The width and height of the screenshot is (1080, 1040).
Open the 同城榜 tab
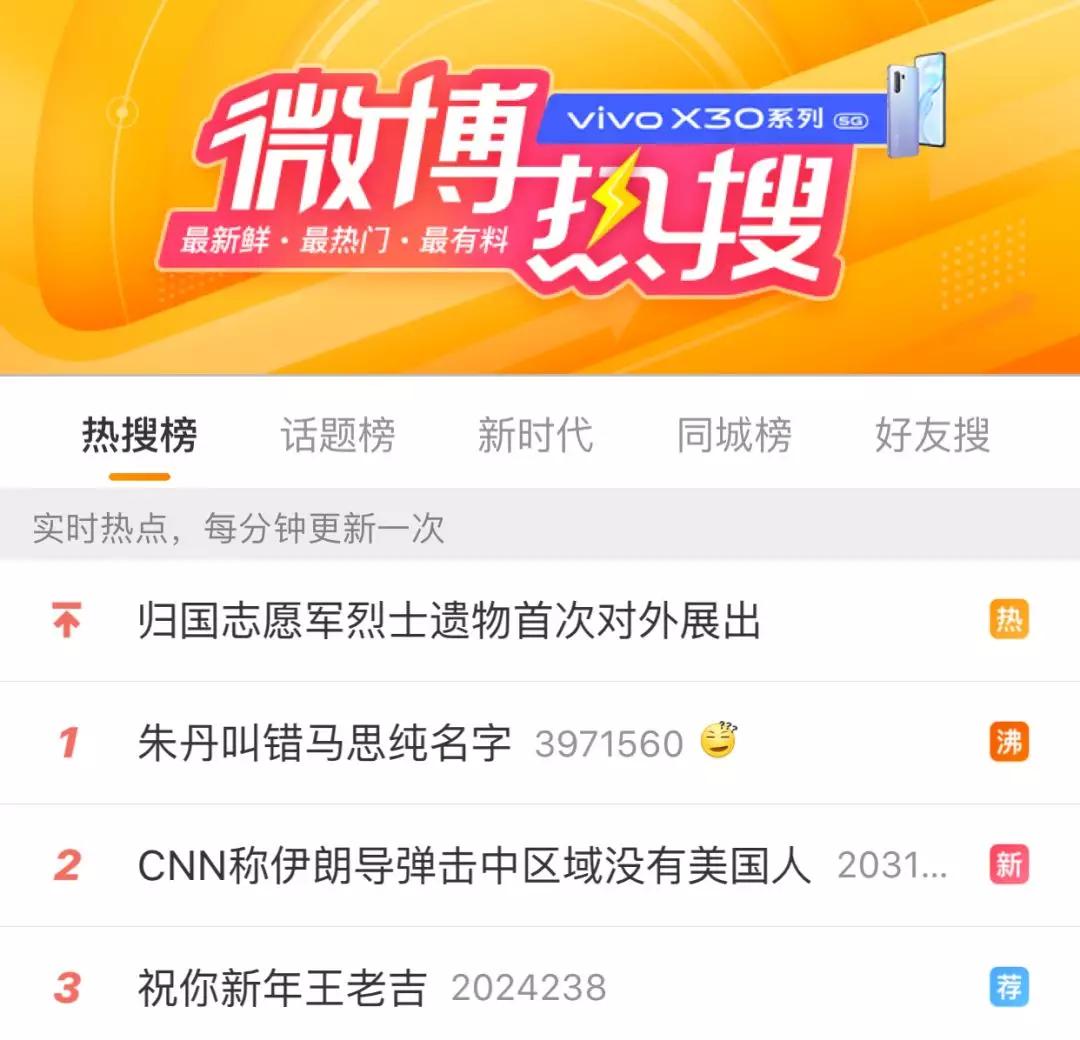coord(734,436)
